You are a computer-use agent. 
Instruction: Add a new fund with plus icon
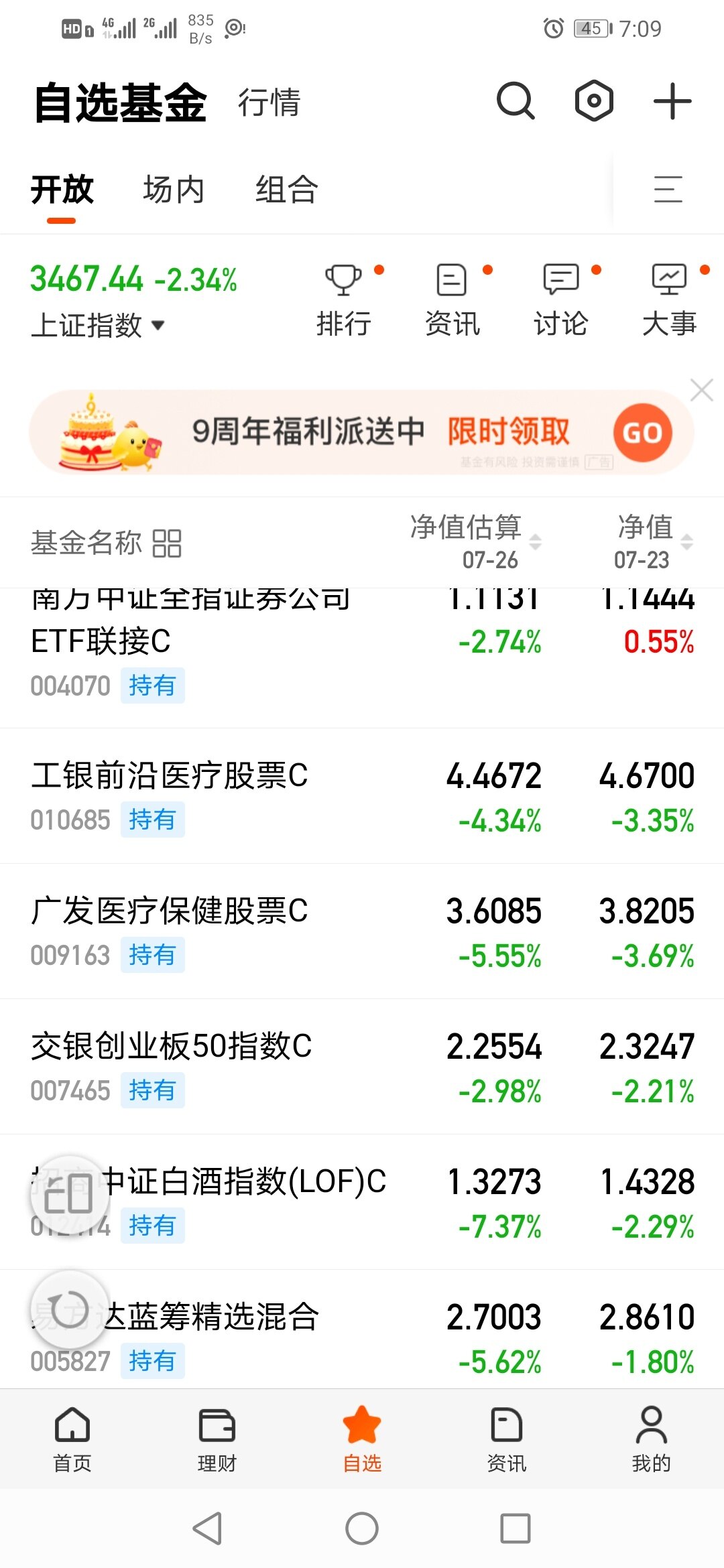672,102
